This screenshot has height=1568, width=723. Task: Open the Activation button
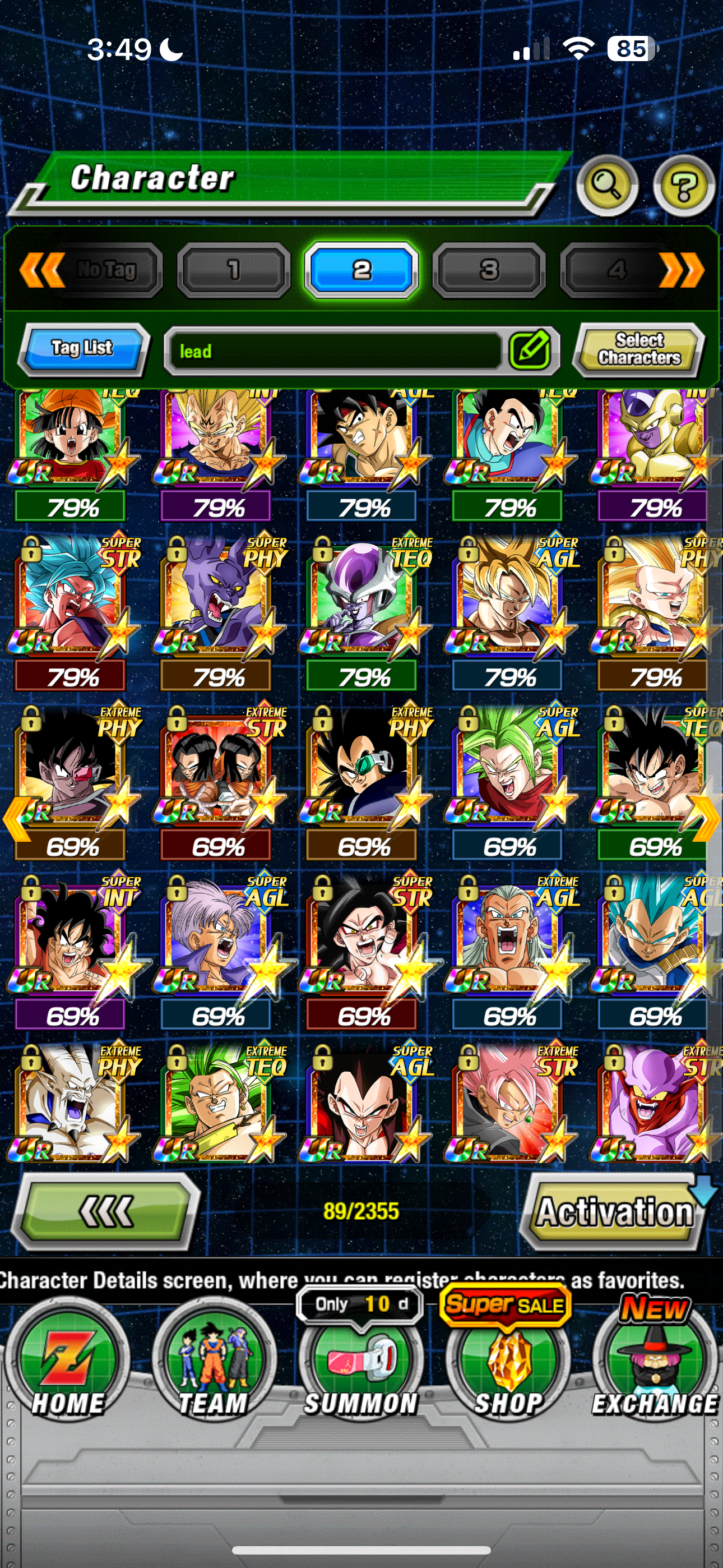tap(614, 1211)
